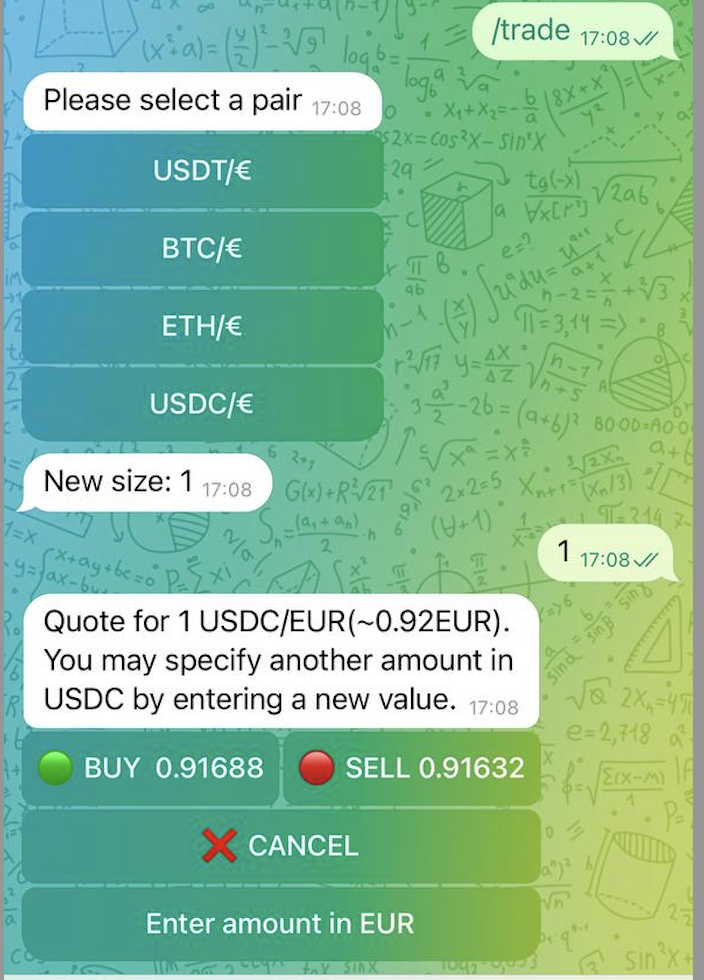Tap Enter amount in EUR
Viewport: 704px width, 980px height.
[280, 923]
